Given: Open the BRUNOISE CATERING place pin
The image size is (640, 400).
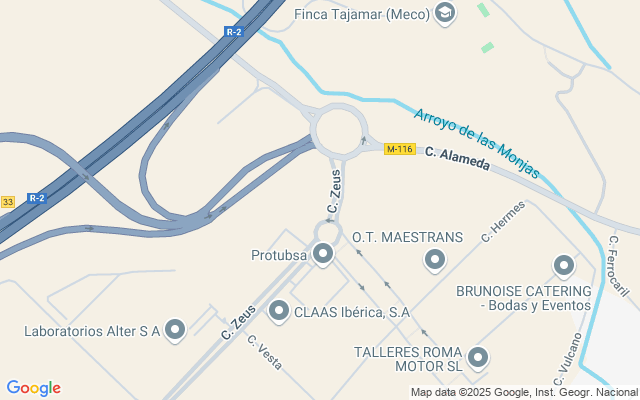Looking at the screenshot, I should tap(564, 266).
